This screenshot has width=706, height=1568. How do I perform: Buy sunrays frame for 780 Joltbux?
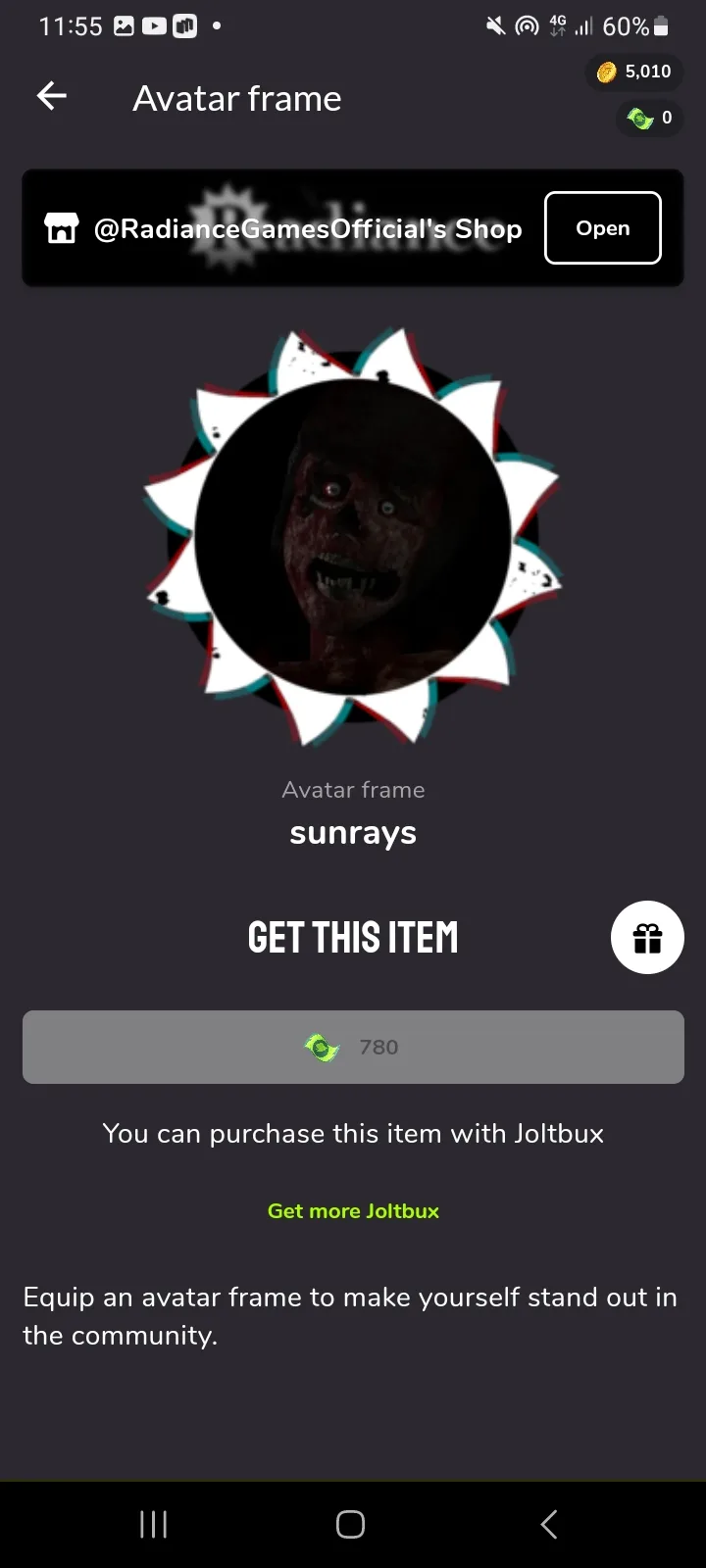353,1047
